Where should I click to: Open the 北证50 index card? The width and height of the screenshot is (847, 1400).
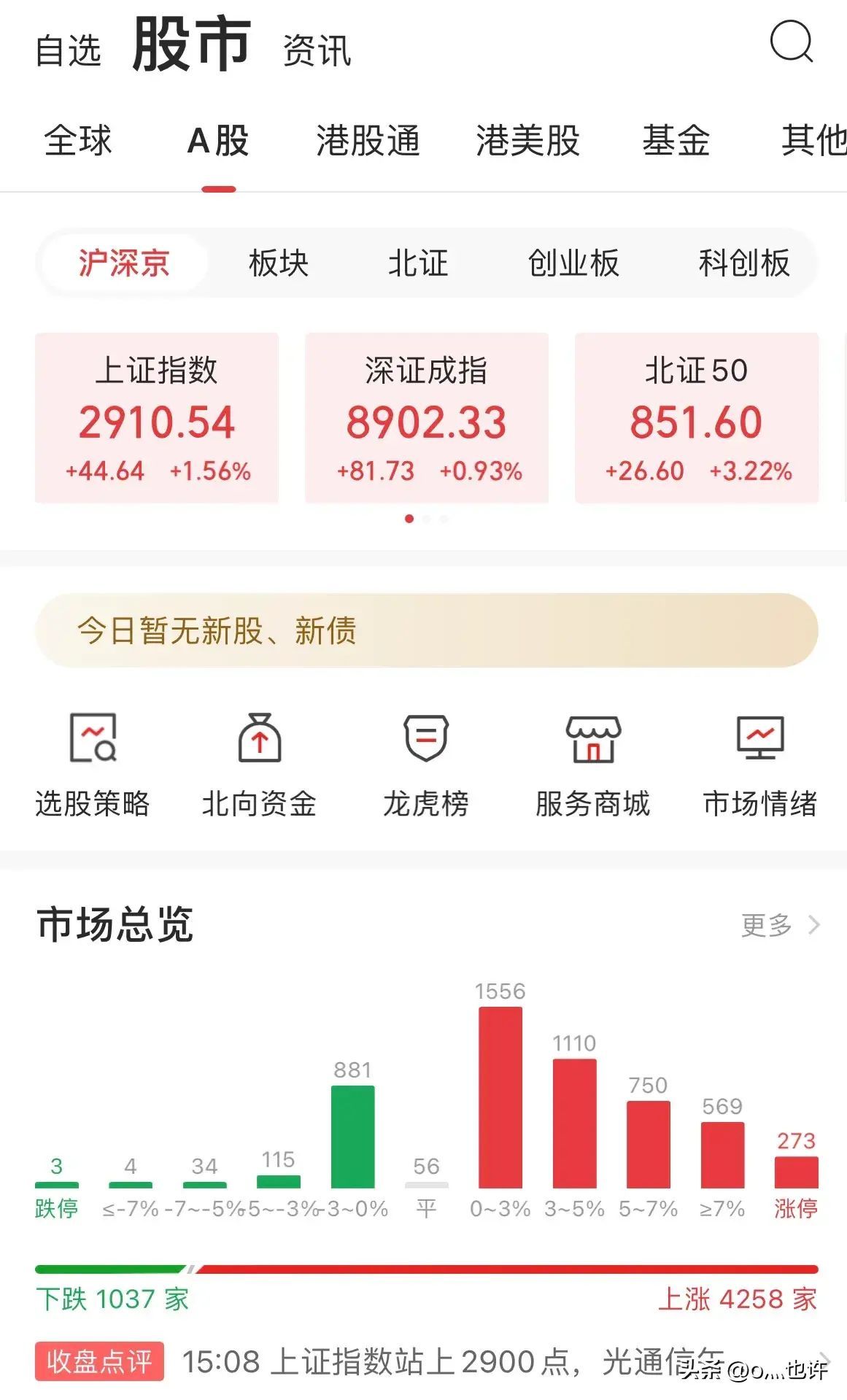696,418
